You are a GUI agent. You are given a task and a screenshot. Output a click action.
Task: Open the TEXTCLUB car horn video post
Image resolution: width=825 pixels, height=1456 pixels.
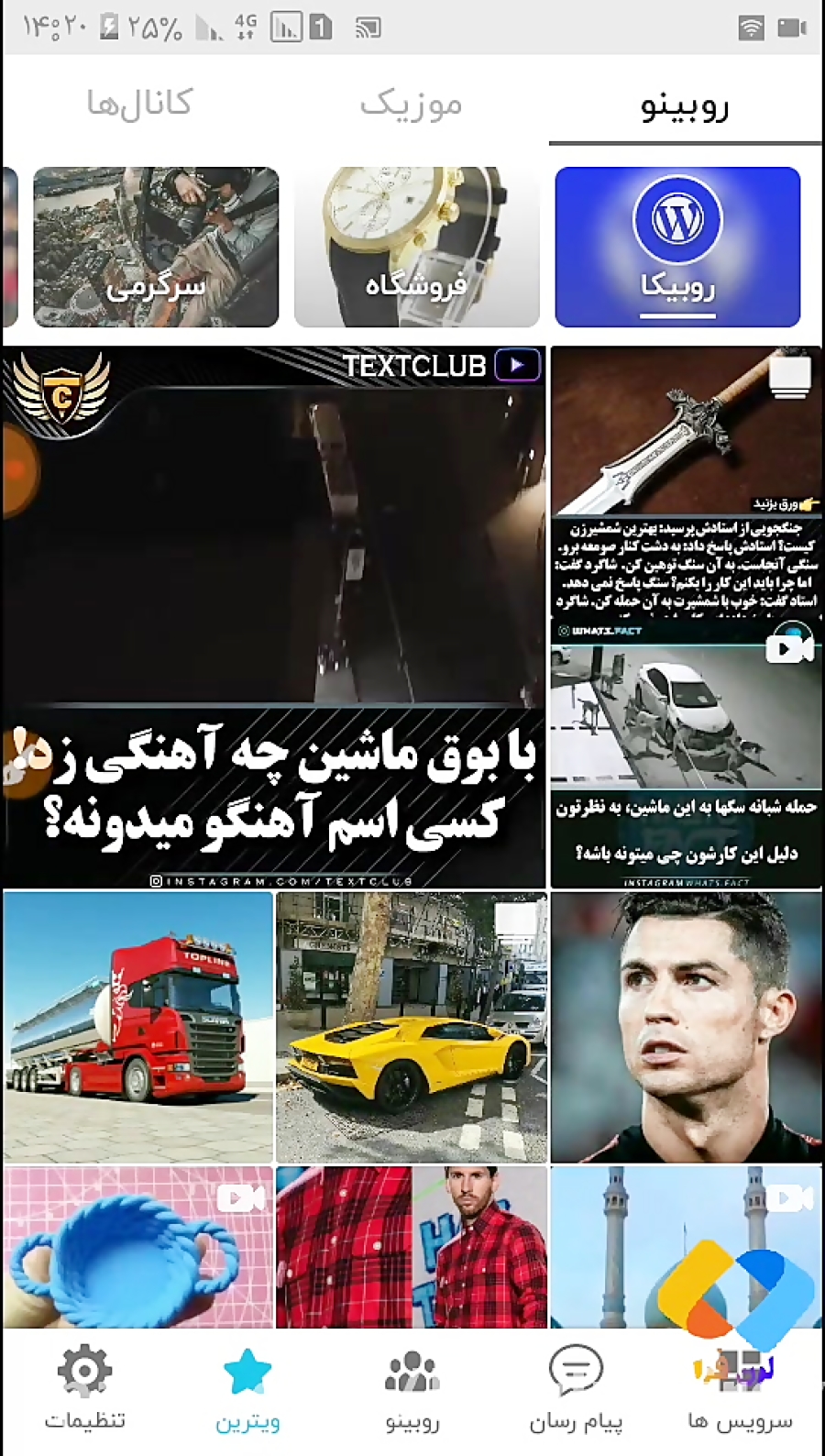274,617
